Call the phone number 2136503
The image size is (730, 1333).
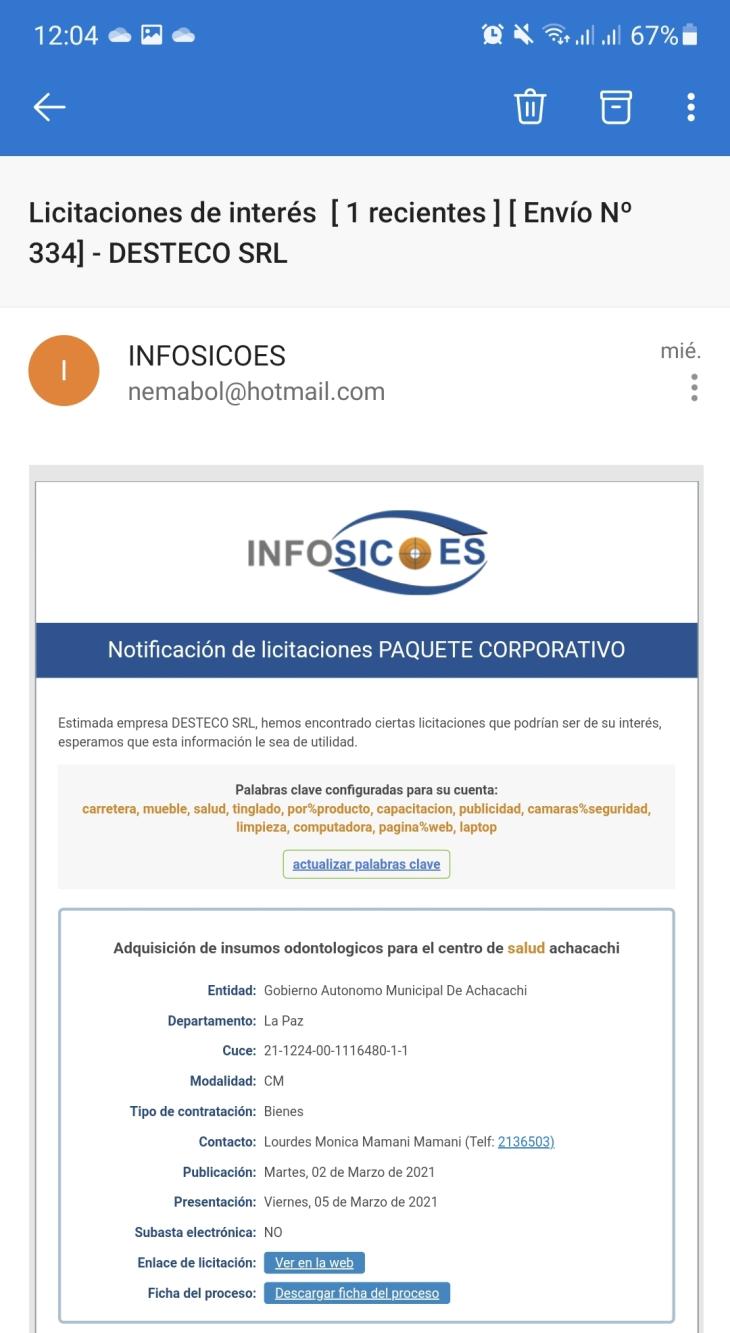pos(525,1142)
